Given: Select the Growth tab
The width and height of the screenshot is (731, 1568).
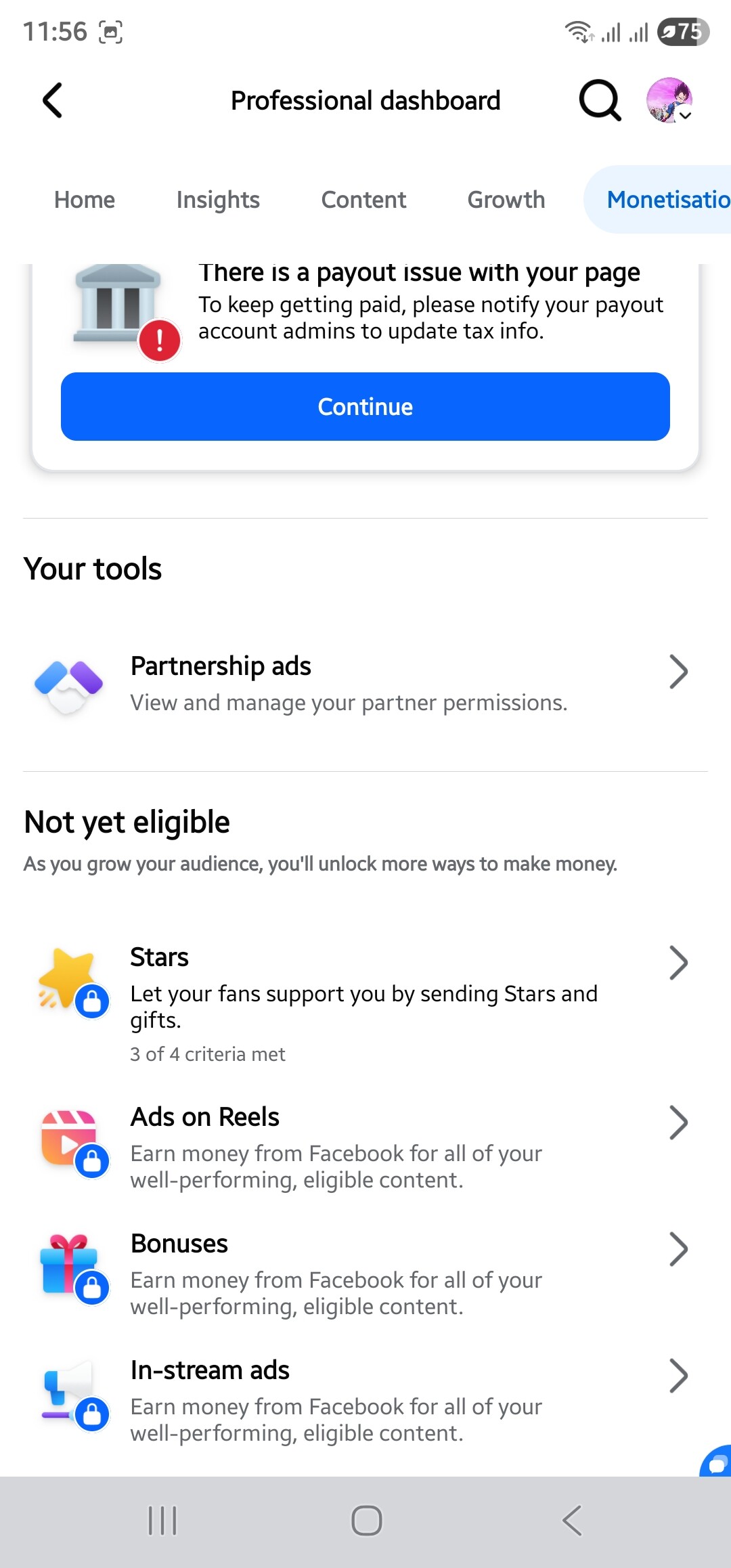Looking at the screenshot, I should (506, 200).
